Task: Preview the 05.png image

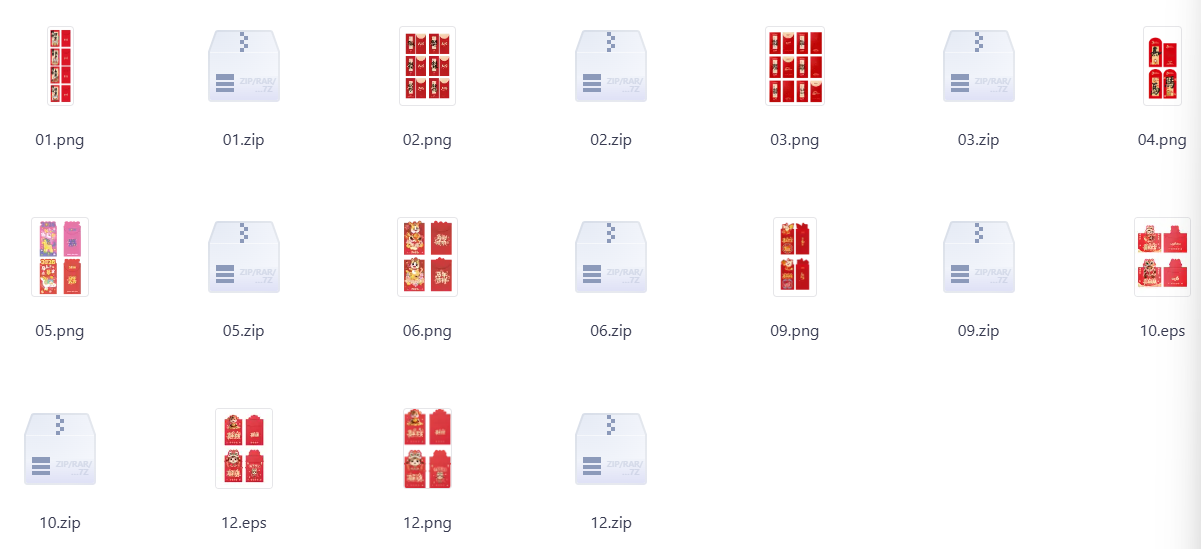Action: [60, 257]
